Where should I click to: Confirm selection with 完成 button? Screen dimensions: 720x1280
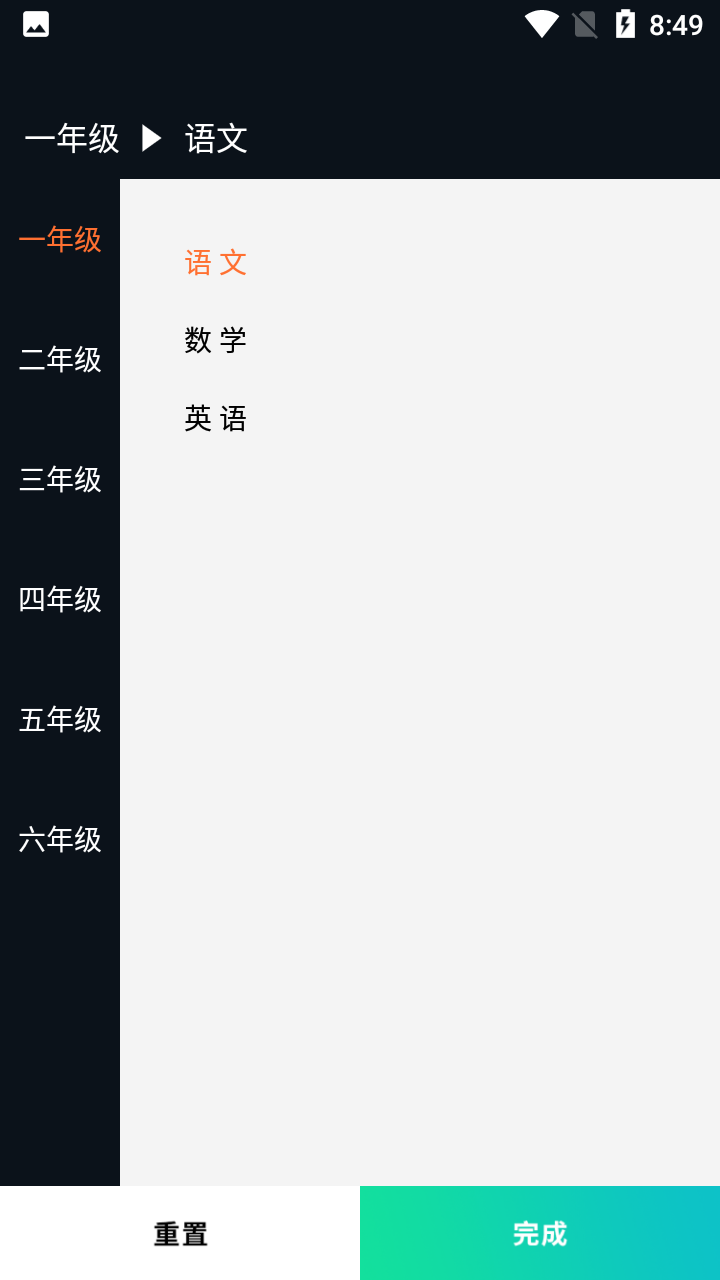pyautogui.click(x=540, y=1234)
